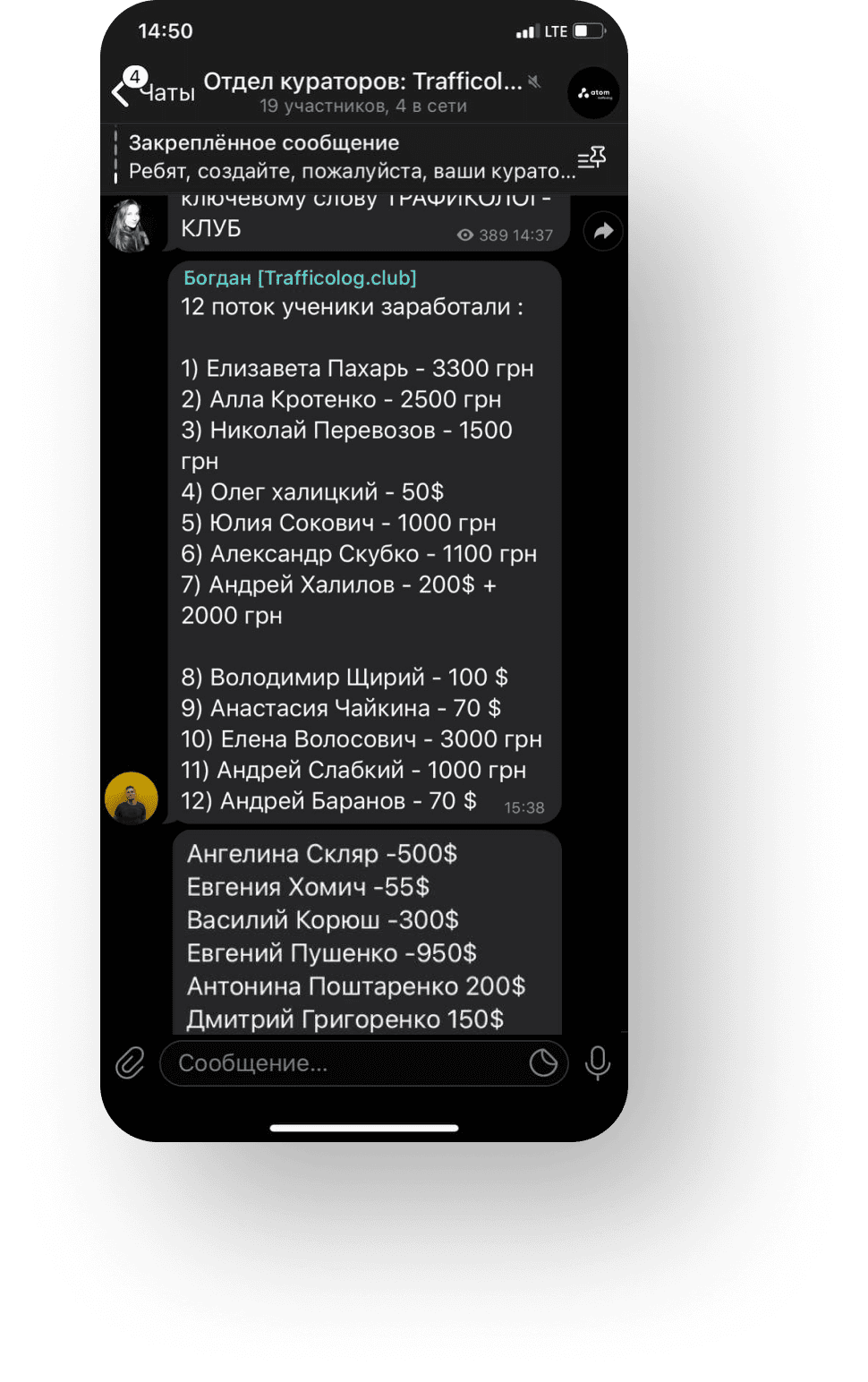The image size is (868, 1382).
Task: Open the Богдан [Trafficolog.club] sender profile
Action: [x=299, y=277]
